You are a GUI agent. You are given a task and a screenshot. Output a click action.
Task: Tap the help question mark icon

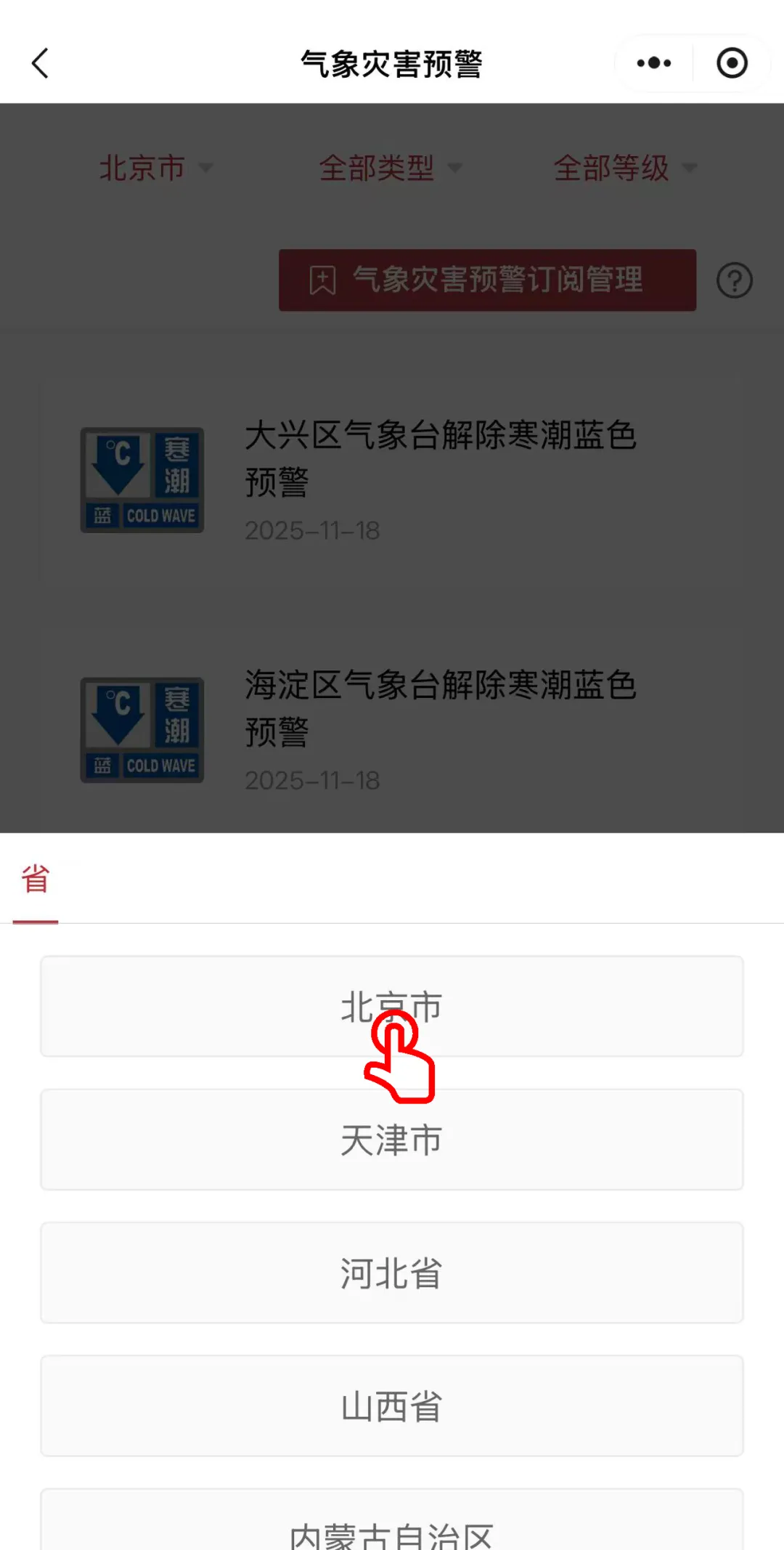[x=735, y=281]
